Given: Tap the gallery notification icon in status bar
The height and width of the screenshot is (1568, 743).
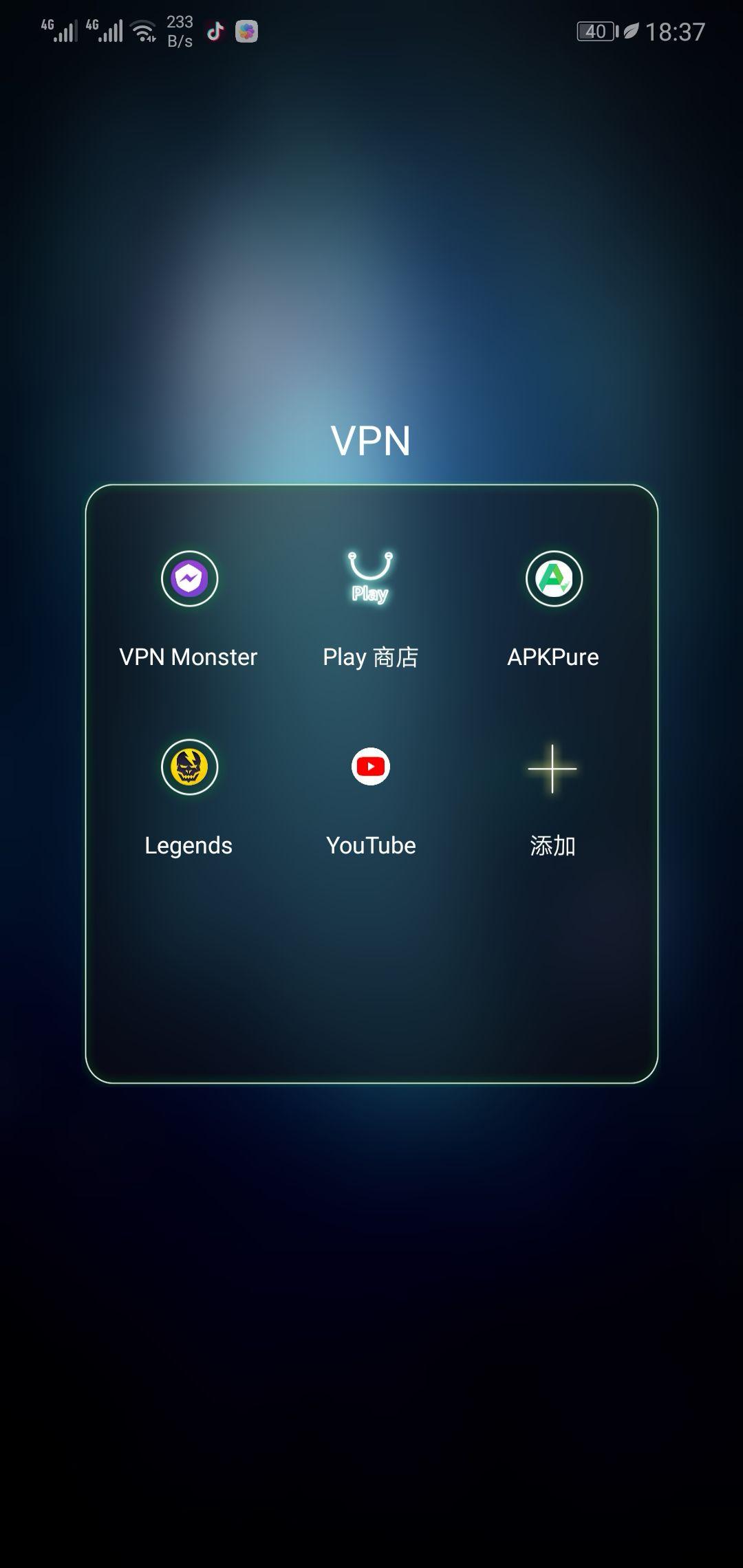Looking at the screenshot, I should tap(246, 30).
